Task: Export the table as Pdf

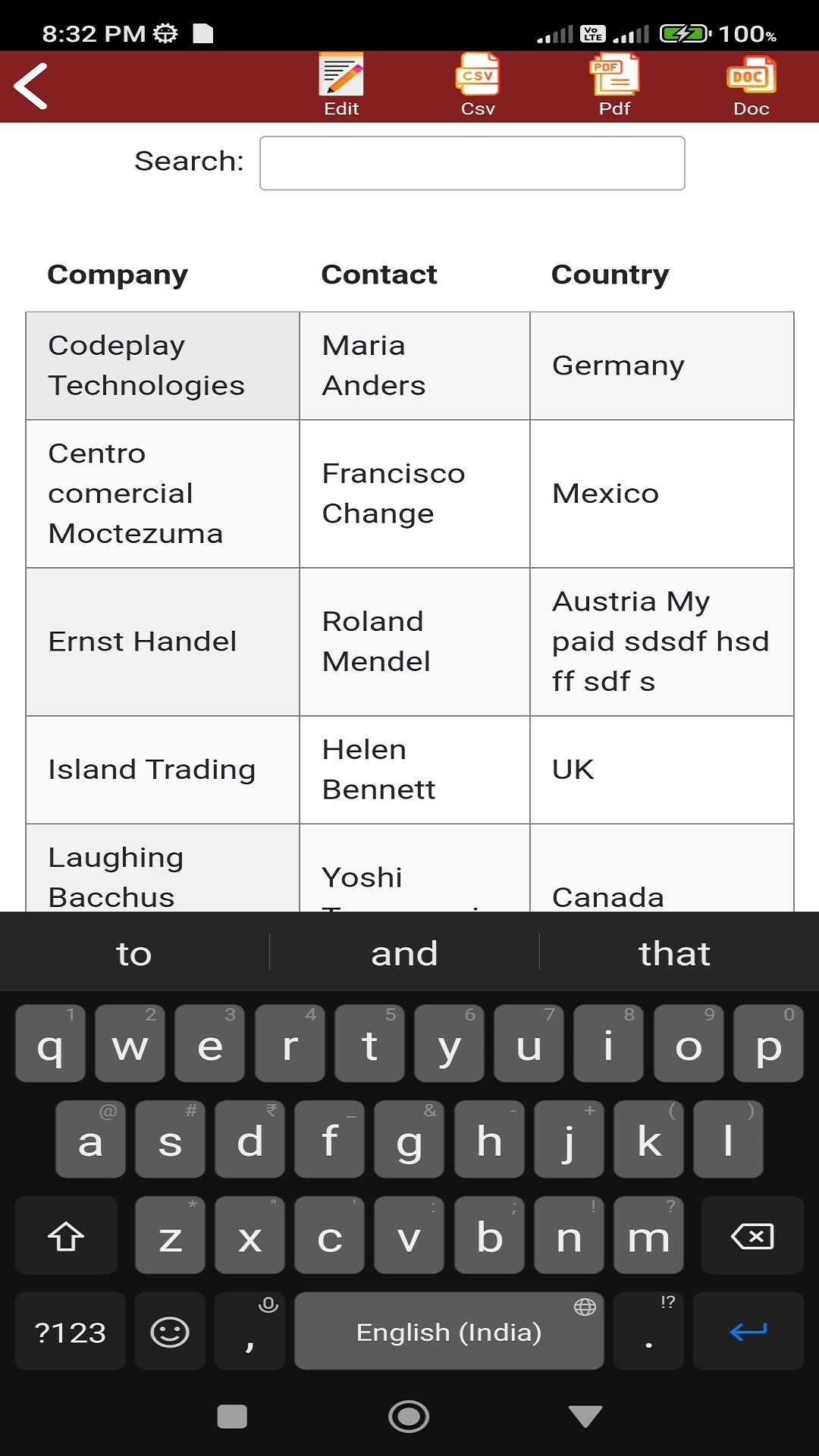Action: click(x=614, y=85)
